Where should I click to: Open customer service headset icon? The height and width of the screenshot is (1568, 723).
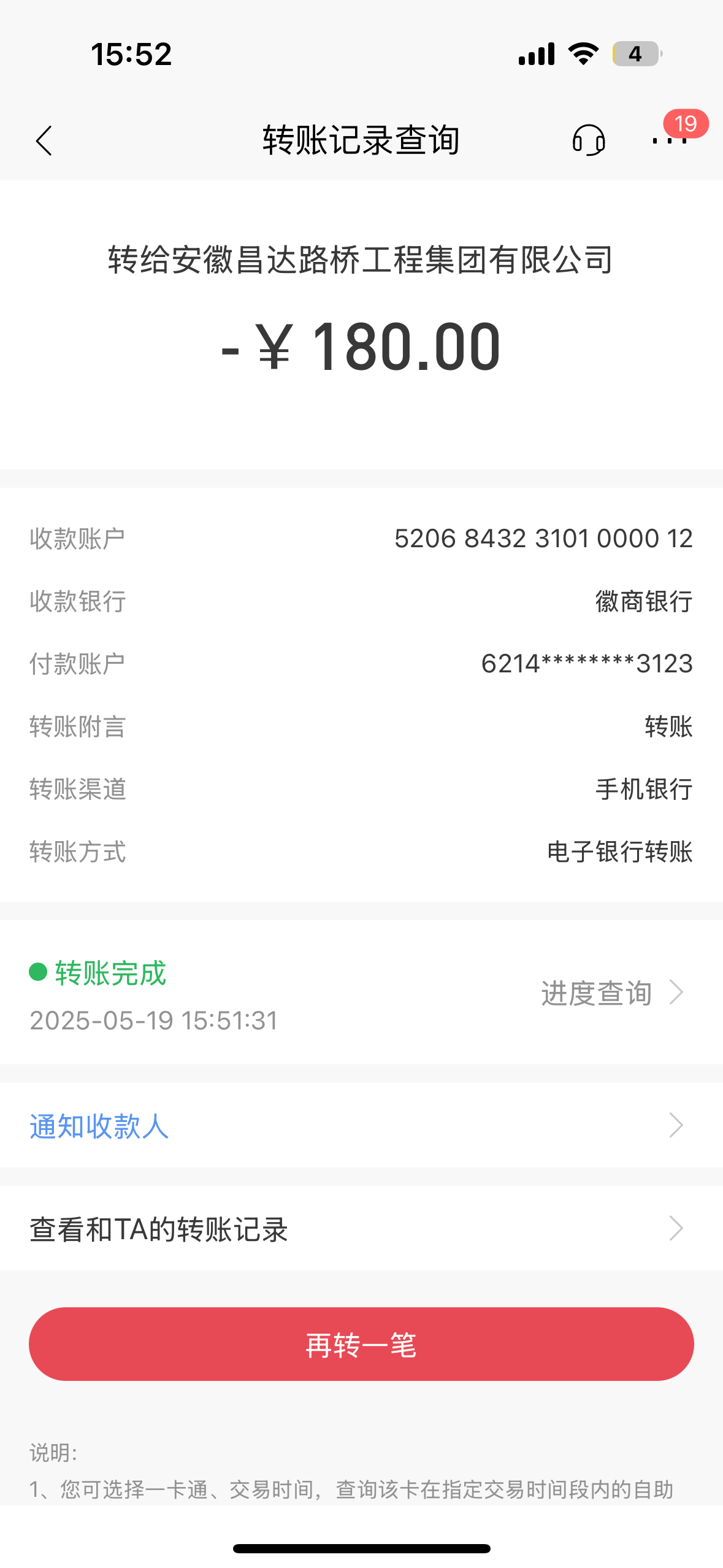[x=589, y=140]
